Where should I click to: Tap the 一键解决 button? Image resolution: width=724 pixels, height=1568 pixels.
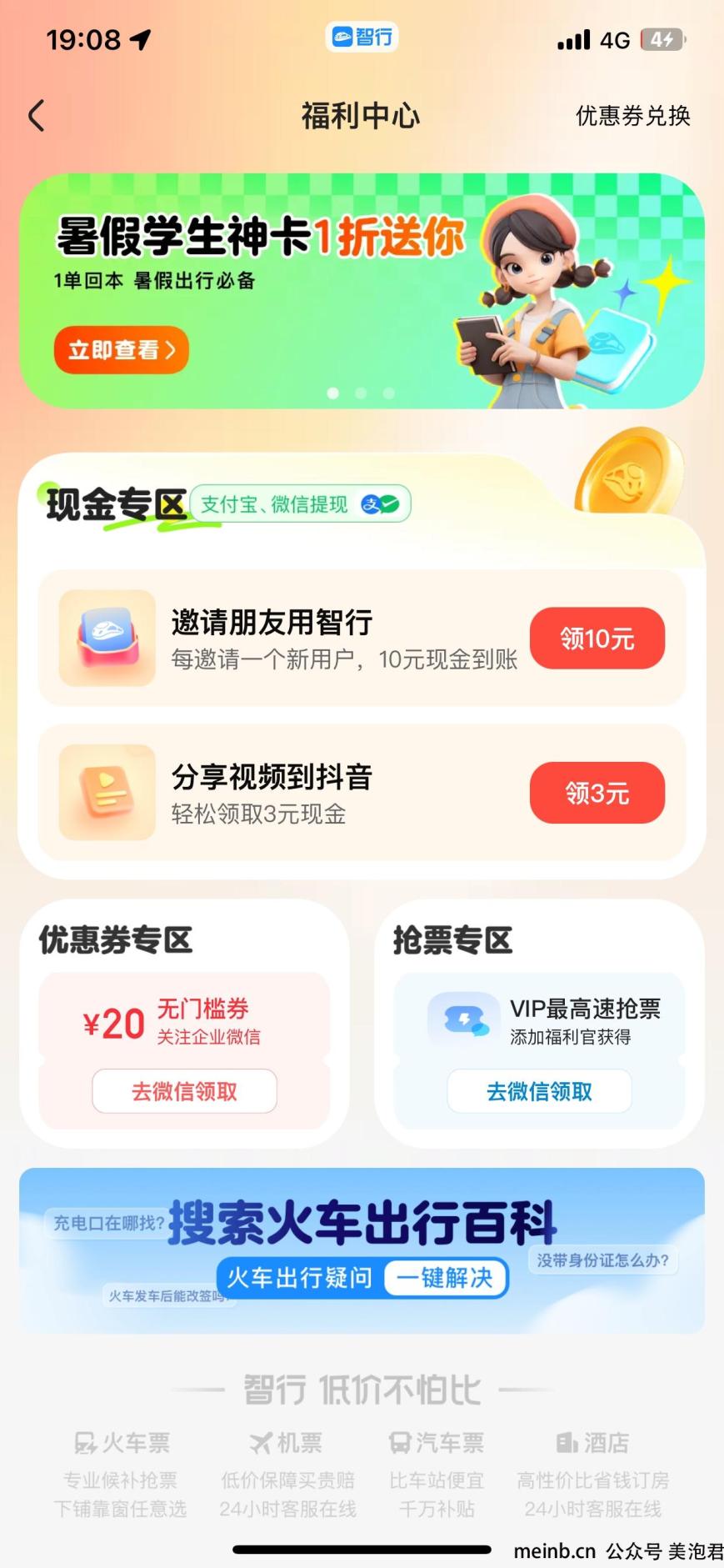point(445,1278)
